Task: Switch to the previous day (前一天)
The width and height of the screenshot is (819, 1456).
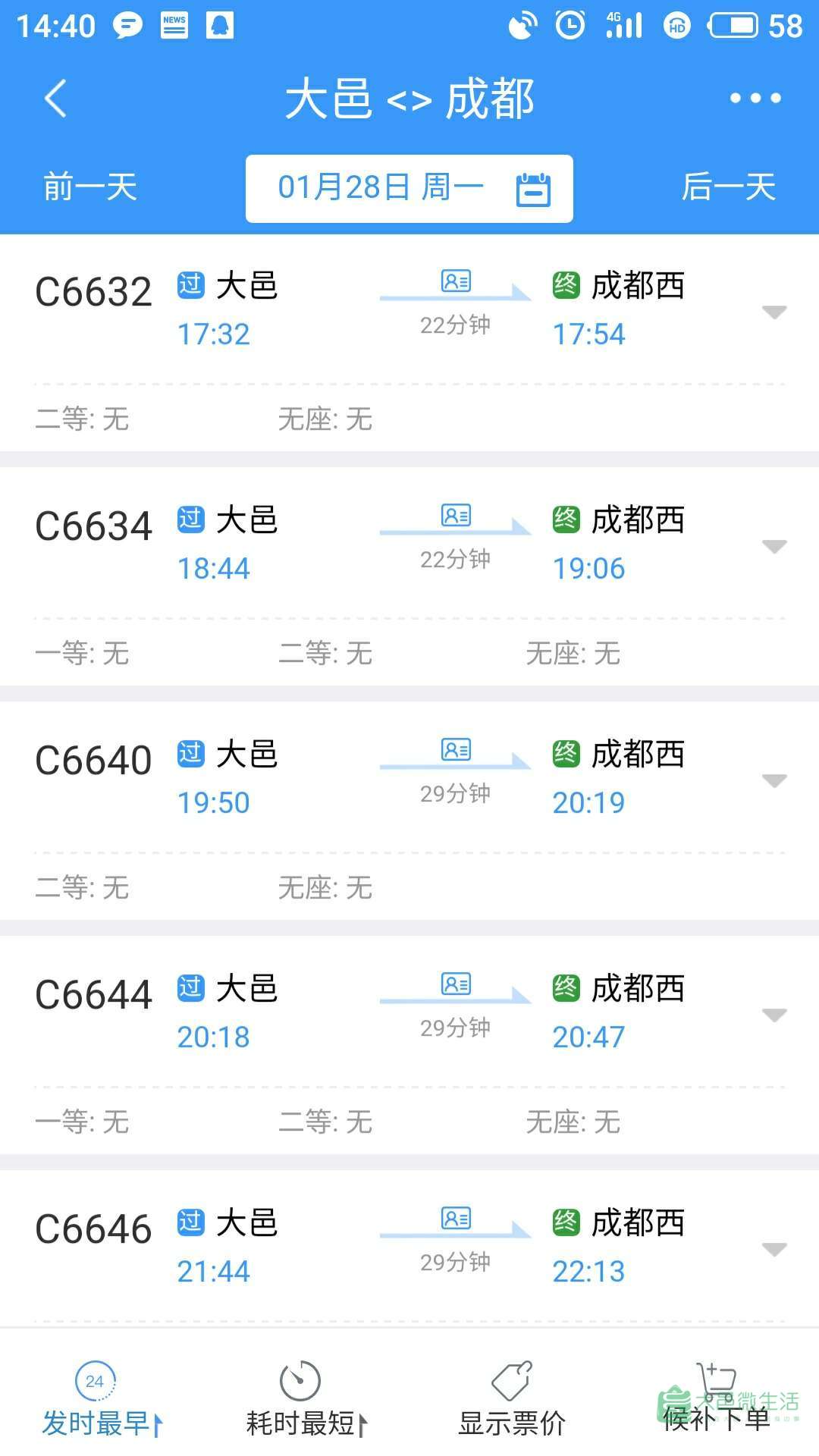Action: (89, 187)
